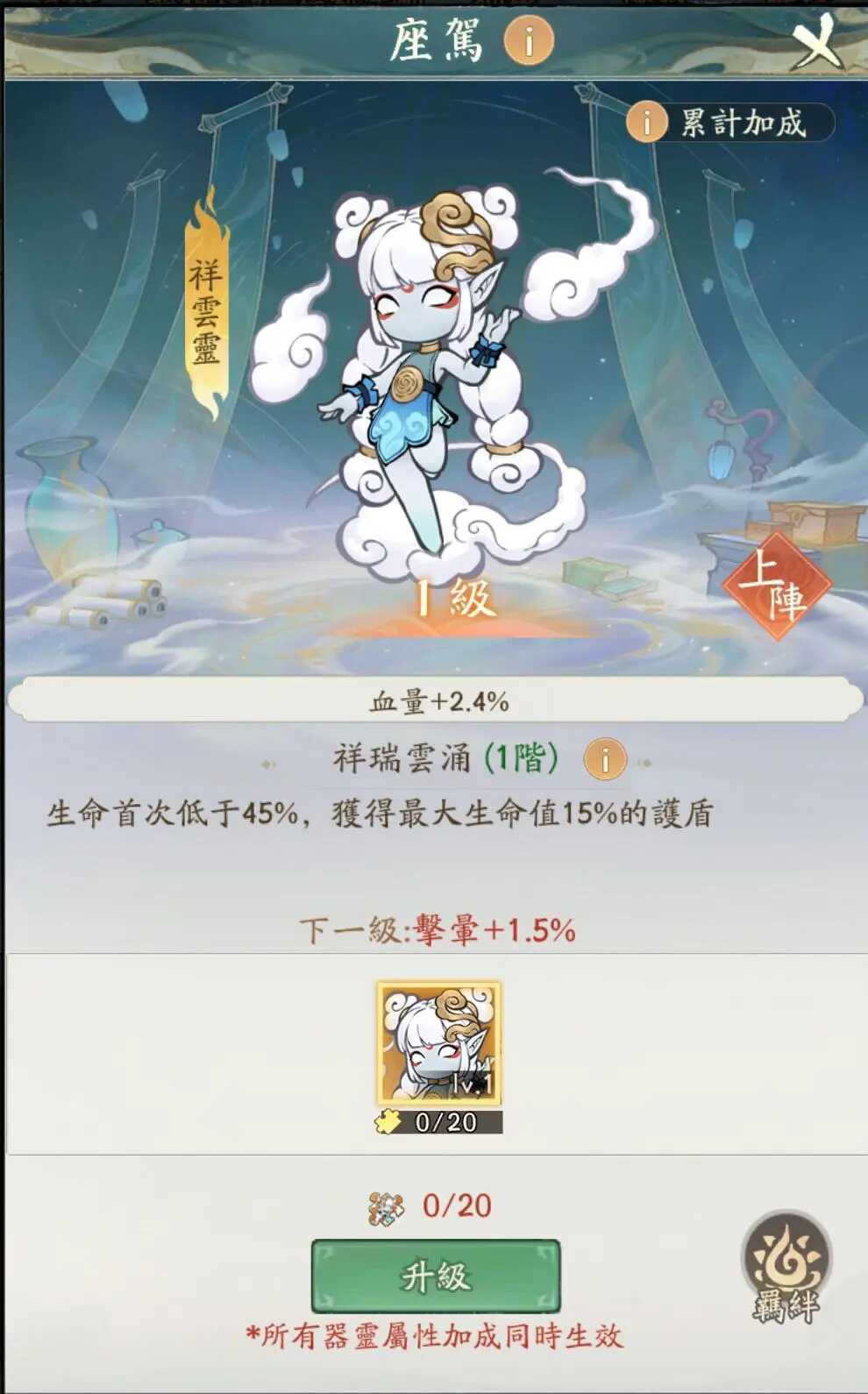Image resolution: width=868 pixels, height=1394 pixels.
Task: Open the 羈絆 bond menu
Action: 786,1267
